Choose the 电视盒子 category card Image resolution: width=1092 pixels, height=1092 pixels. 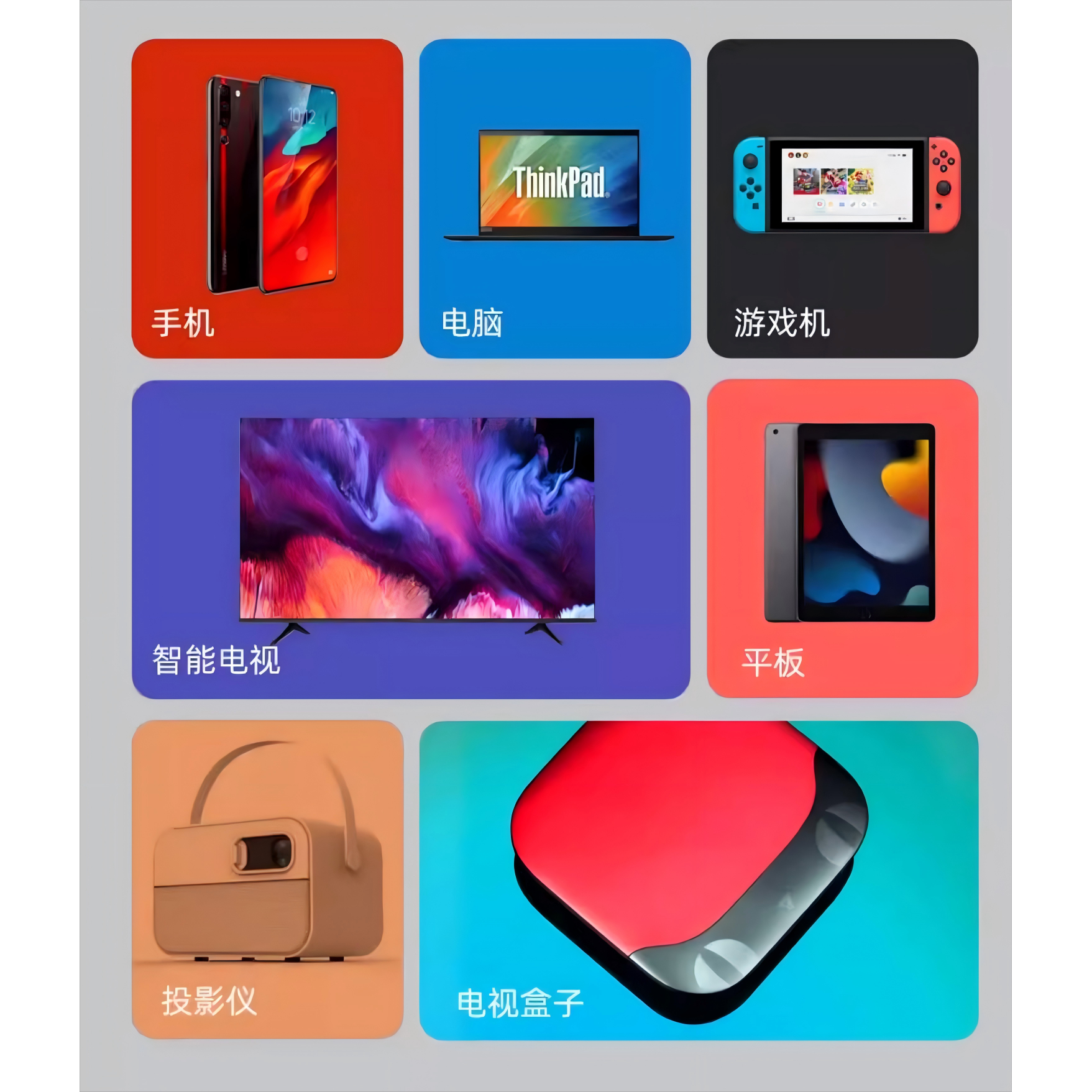click(698, 880)
